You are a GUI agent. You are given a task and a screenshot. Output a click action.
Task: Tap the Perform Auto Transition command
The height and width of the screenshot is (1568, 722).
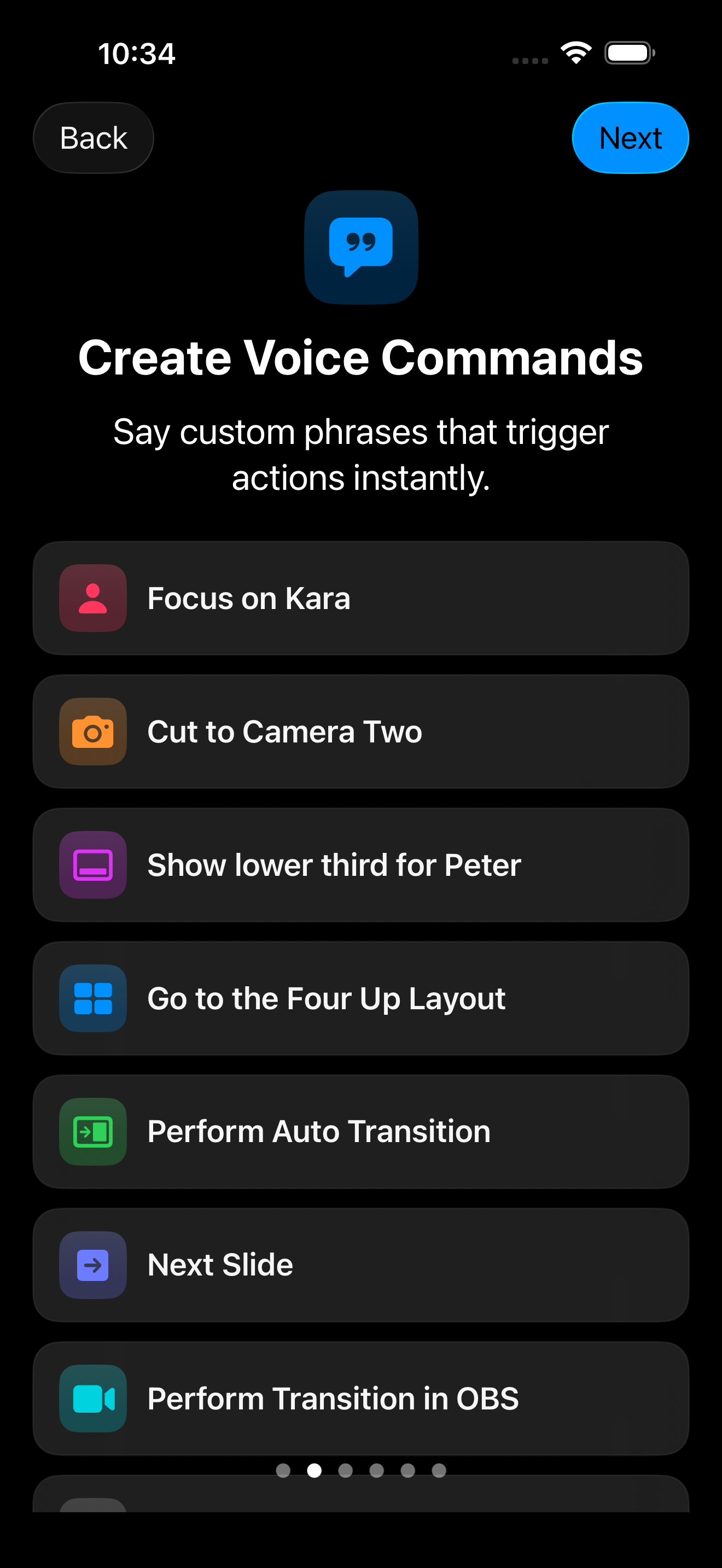(360, 1132)
